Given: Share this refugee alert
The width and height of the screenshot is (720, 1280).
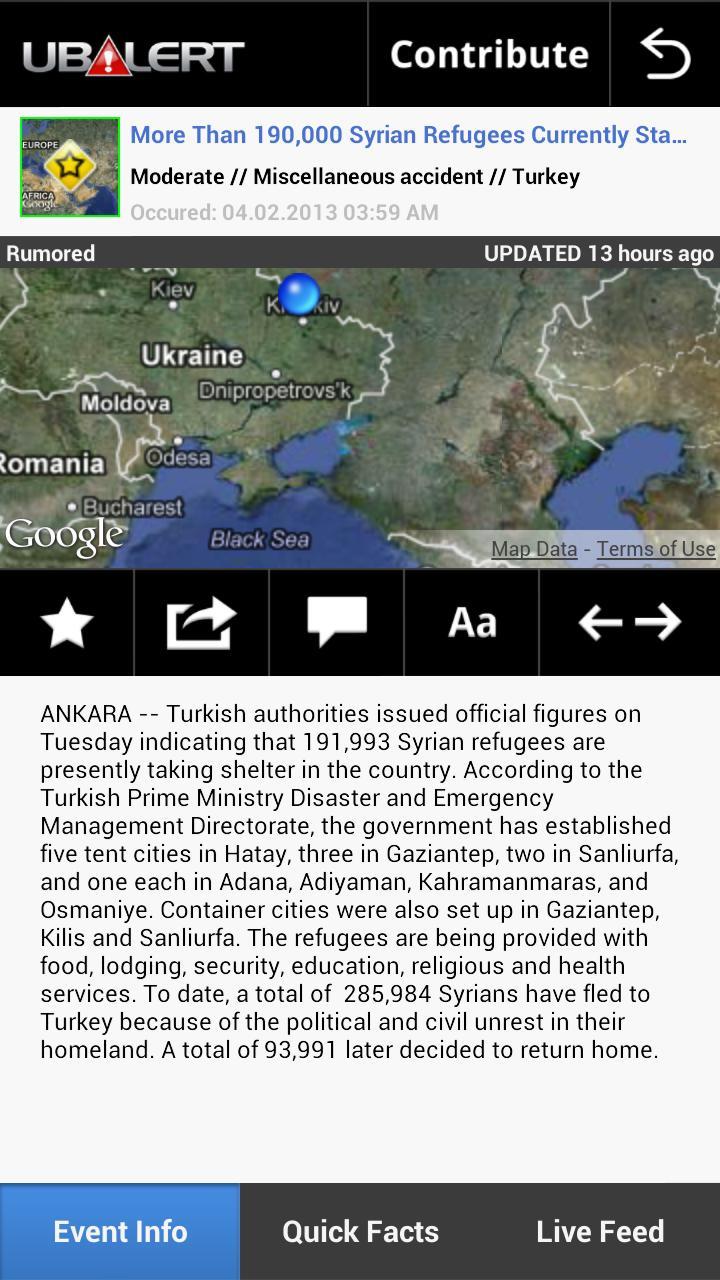Looking at the screenshot, I should [201, 622].
